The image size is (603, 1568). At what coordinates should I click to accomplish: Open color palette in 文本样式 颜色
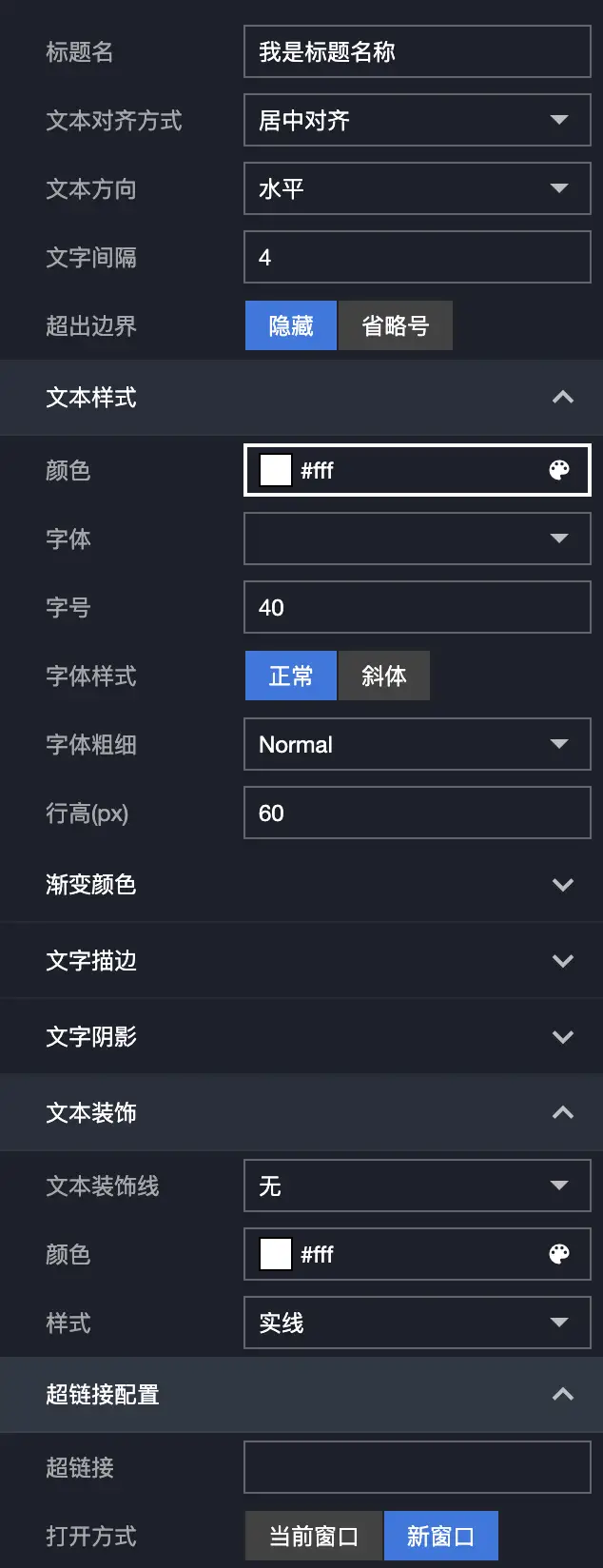[559, 470]
